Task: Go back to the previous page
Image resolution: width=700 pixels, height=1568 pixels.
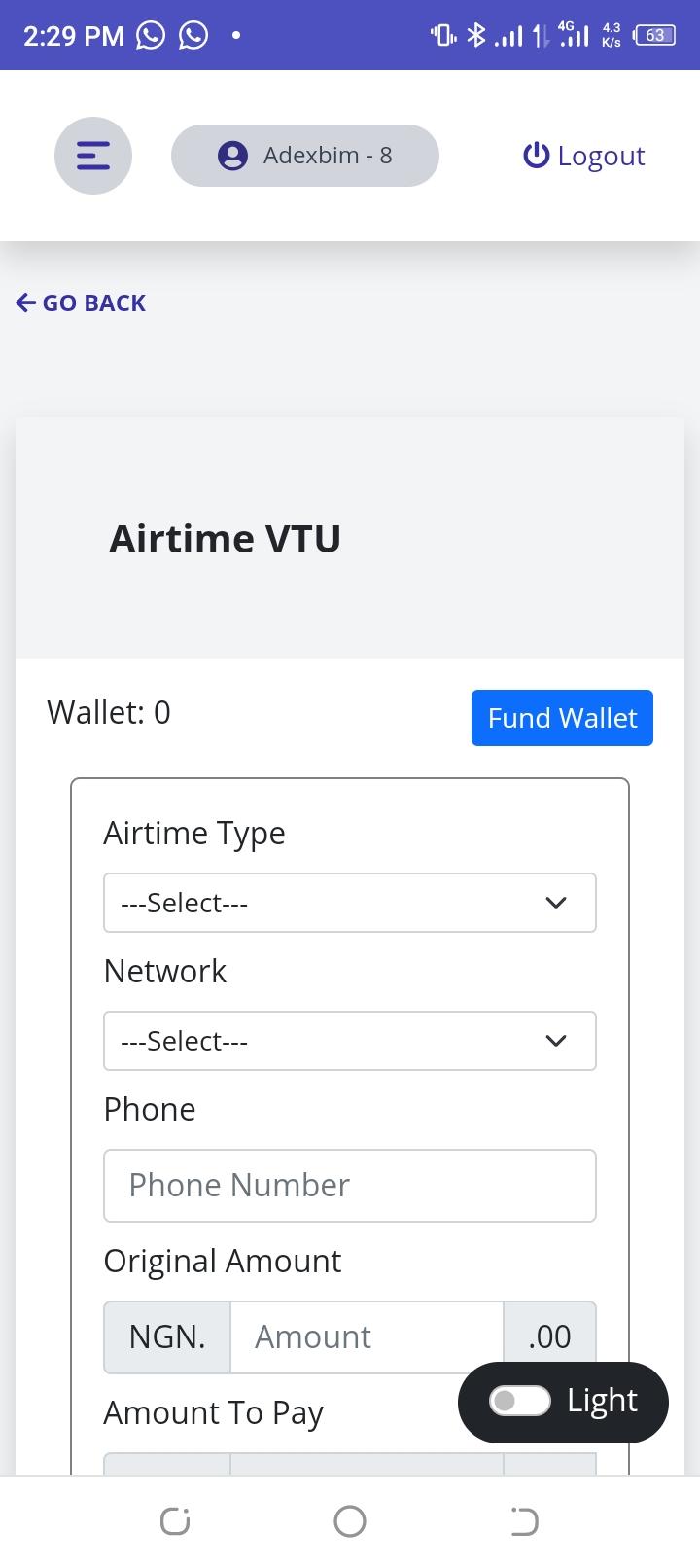Action: click(81, 303)
